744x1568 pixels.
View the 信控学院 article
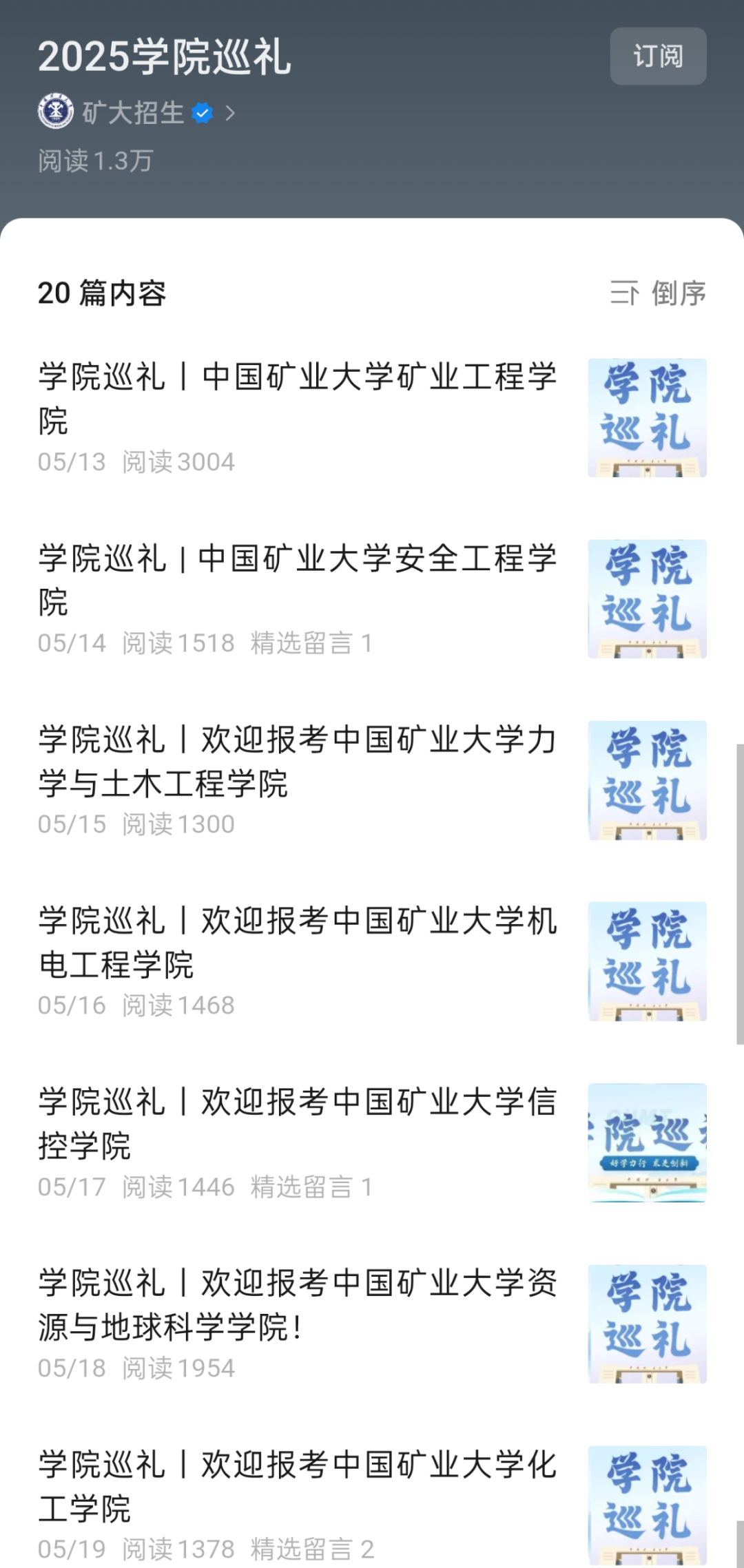click(298, 1123)
